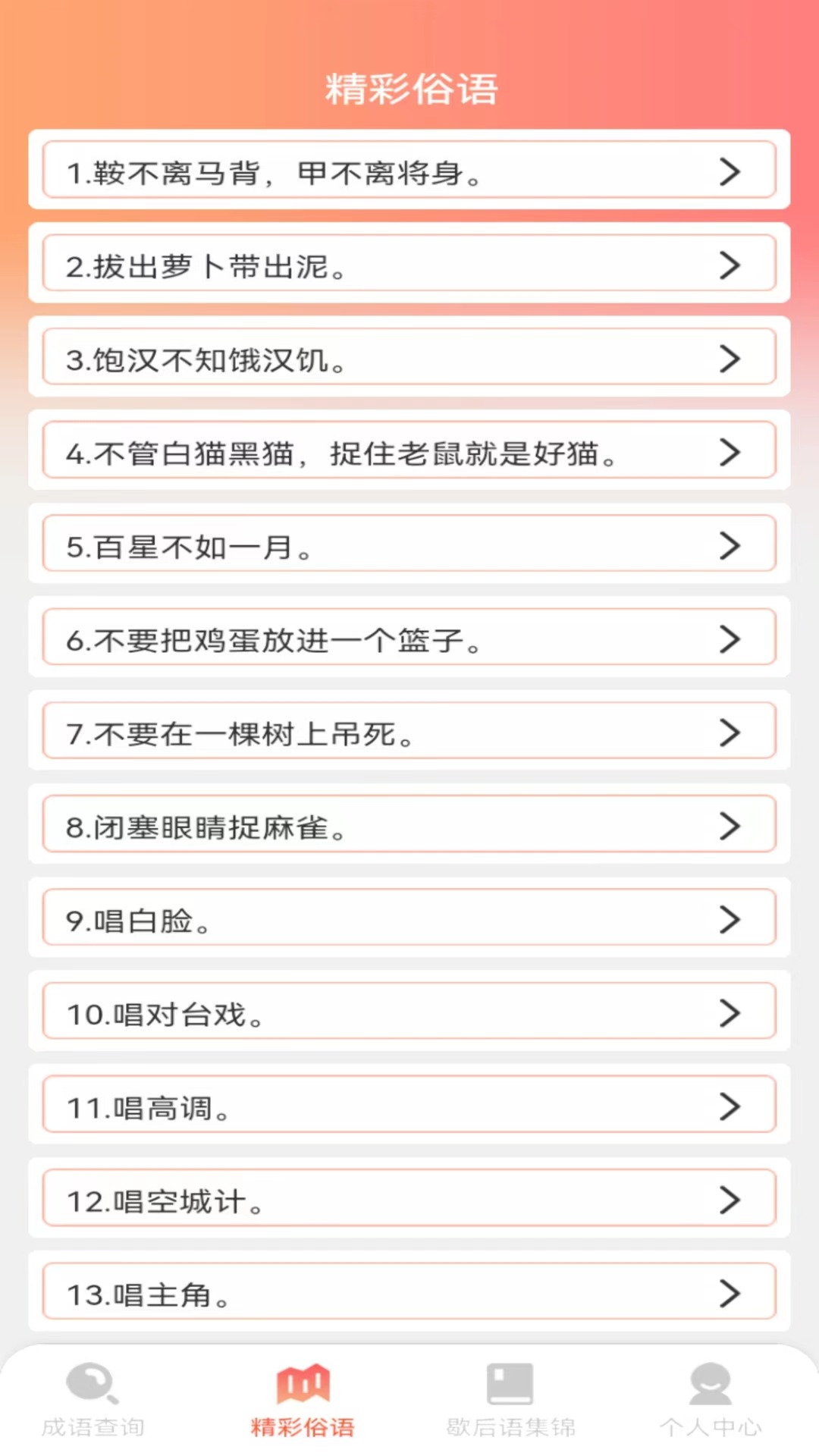This screenshot has width=819, height=1456.
Task: Open saying 6 不要把鸡蛋放进一个篮子
Action: 409,638
